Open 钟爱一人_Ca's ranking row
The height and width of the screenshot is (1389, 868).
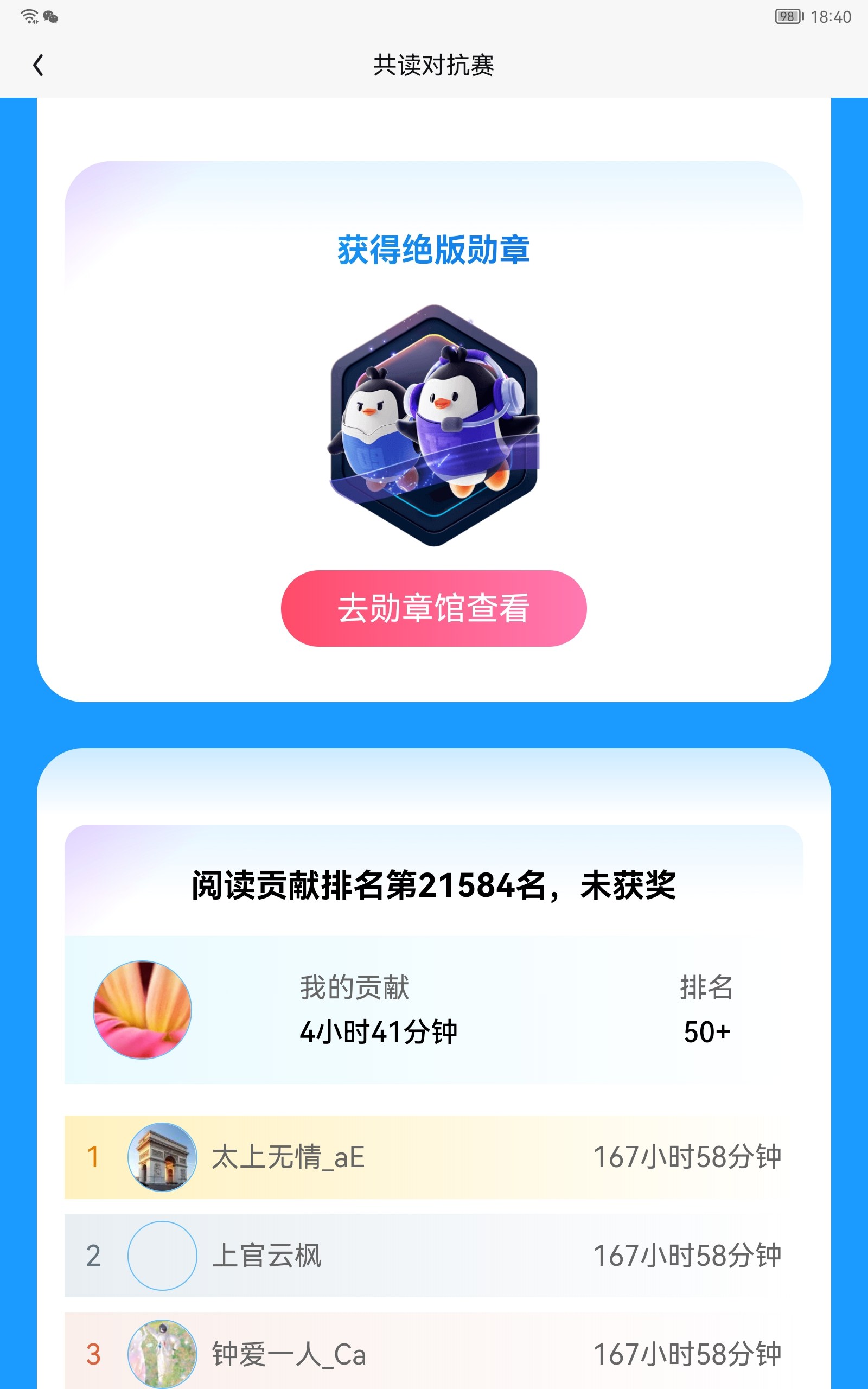tap(433, 1352)
